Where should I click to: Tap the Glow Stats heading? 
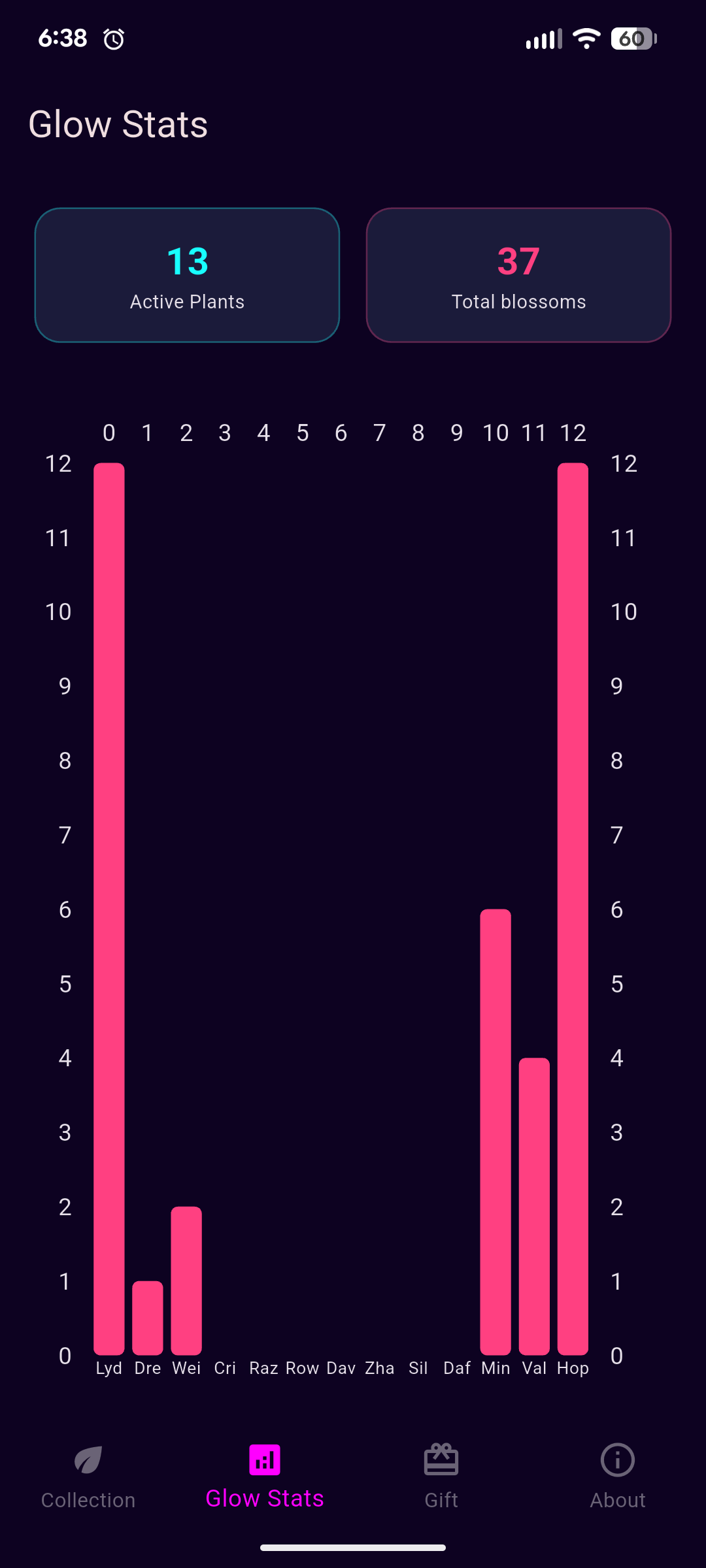[x=118, y=124]
